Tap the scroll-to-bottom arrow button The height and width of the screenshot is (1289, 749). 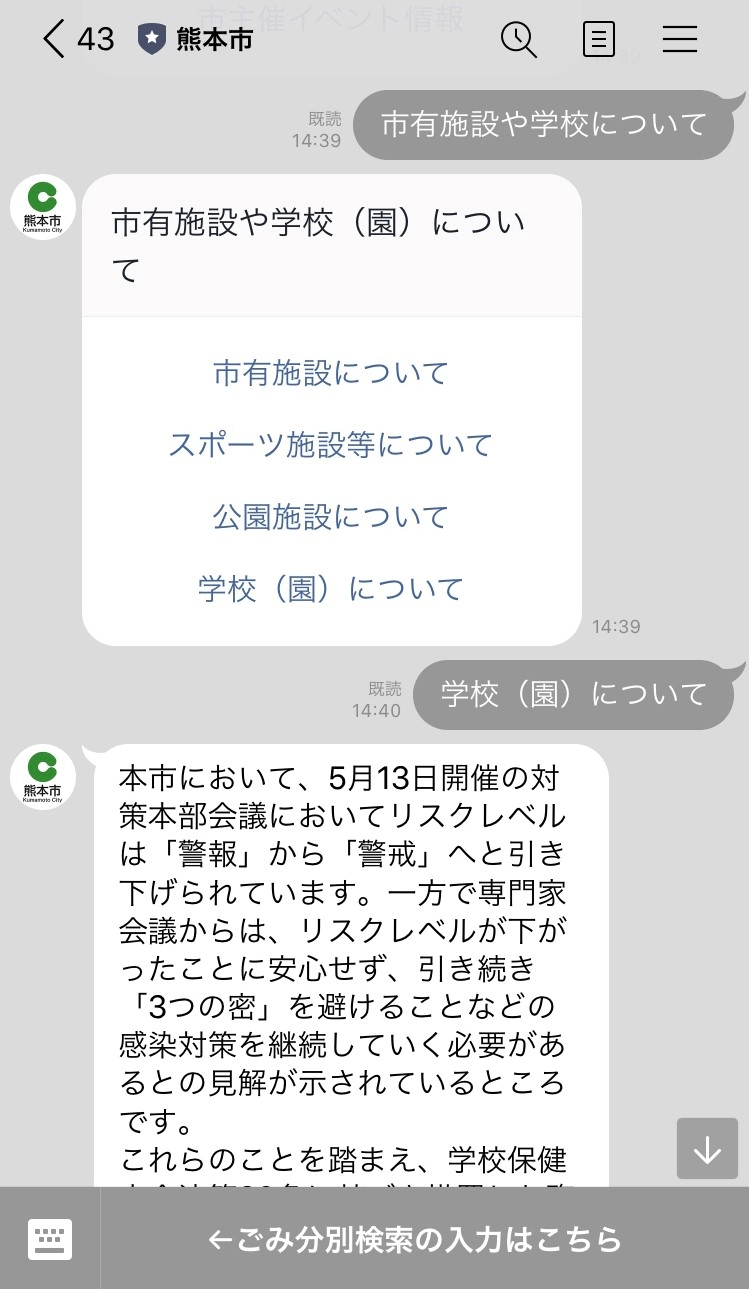coord(707,1148)
